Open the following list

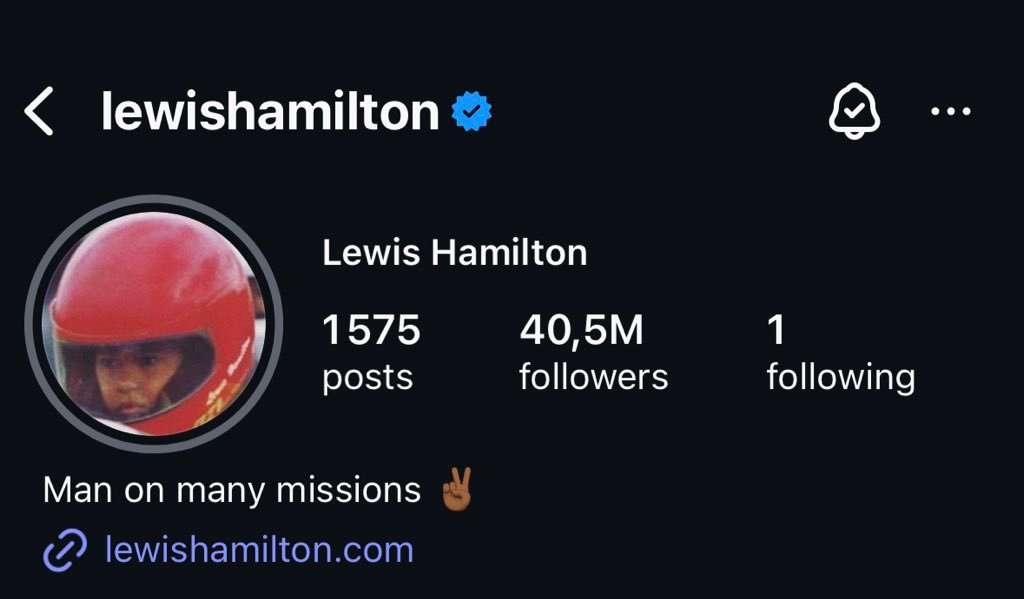point(840,352)
